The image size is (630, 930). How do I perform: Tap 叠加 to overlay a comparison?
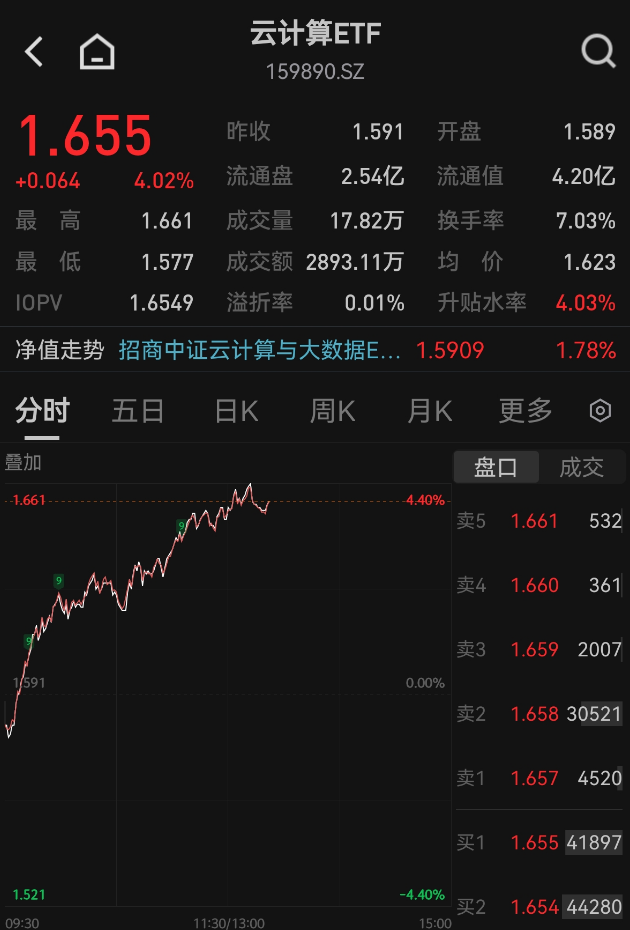24,463
